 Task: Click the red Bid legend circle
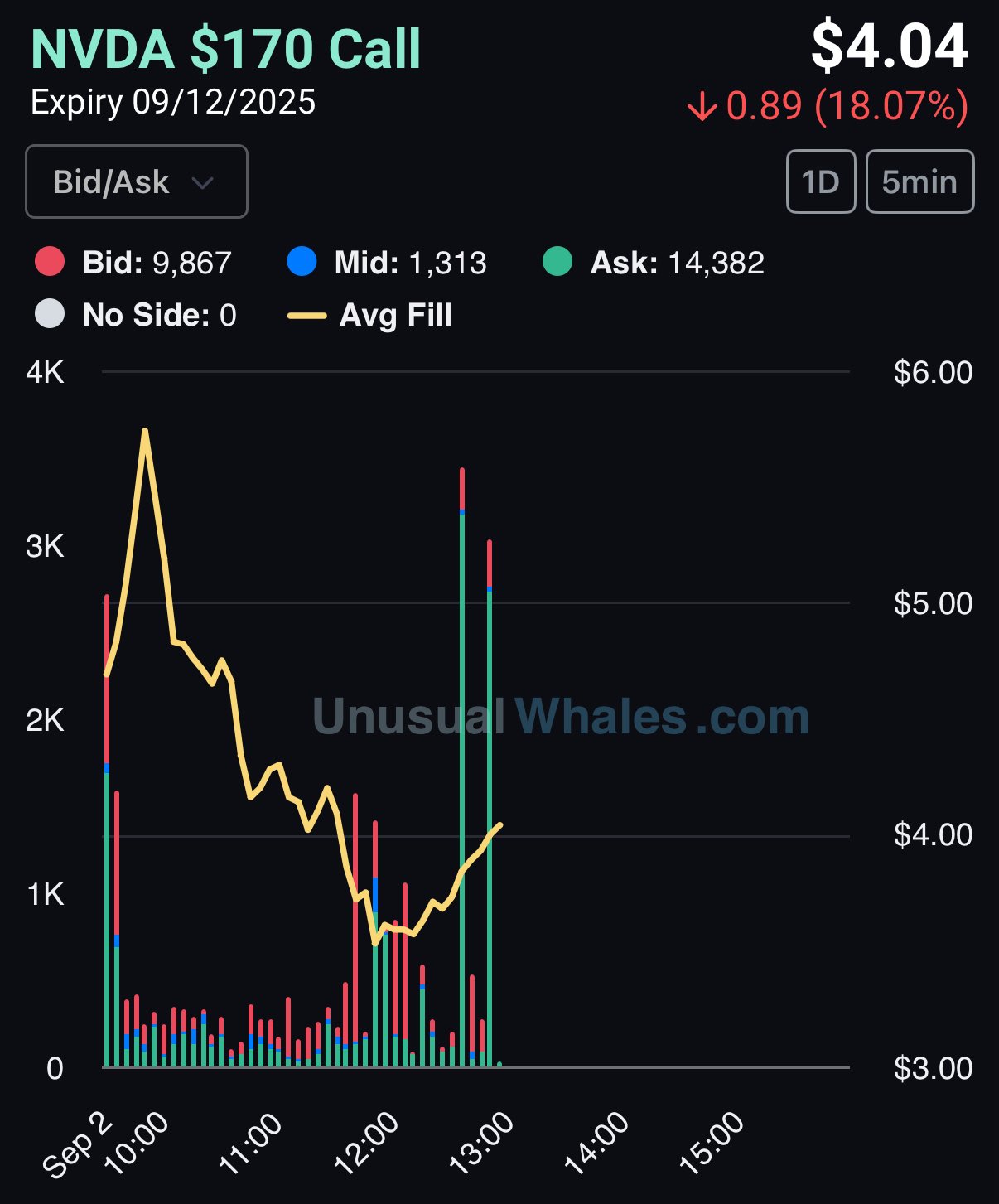[51, 262]
